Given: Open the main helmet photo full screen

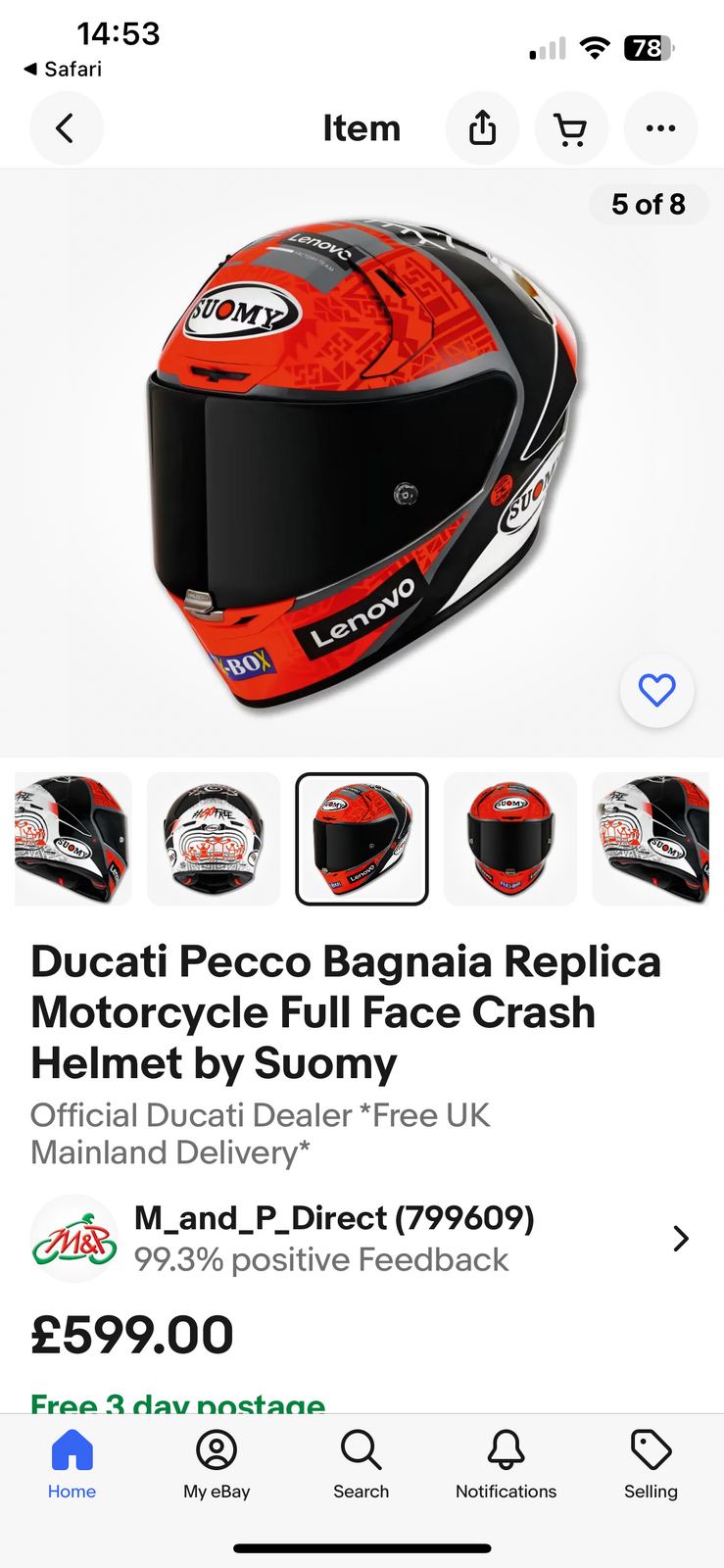Looking at the screenshot, I should [x=362, y=461].
